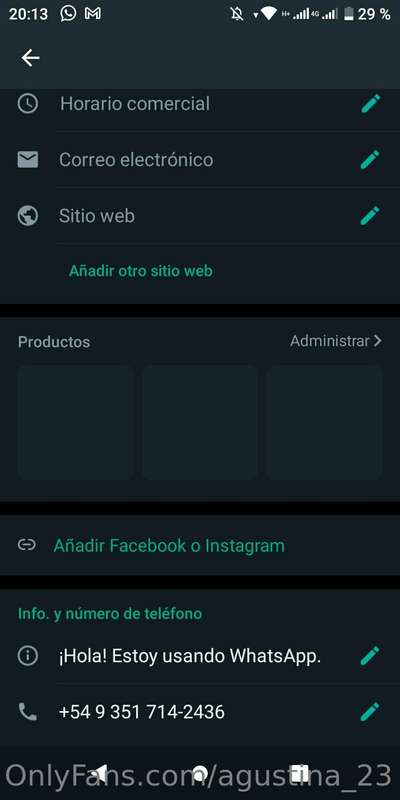Open the Horario comercial row

coord(200,104)
